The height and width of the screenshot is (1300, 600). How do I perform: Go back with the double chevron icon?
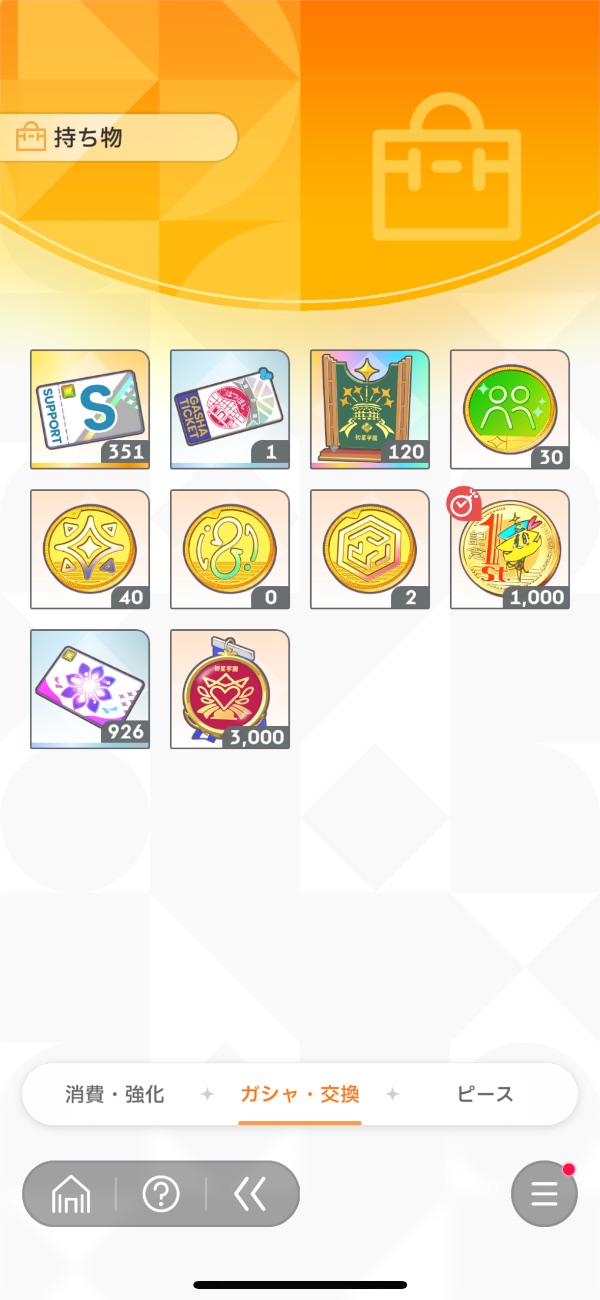click(250, 1194)
